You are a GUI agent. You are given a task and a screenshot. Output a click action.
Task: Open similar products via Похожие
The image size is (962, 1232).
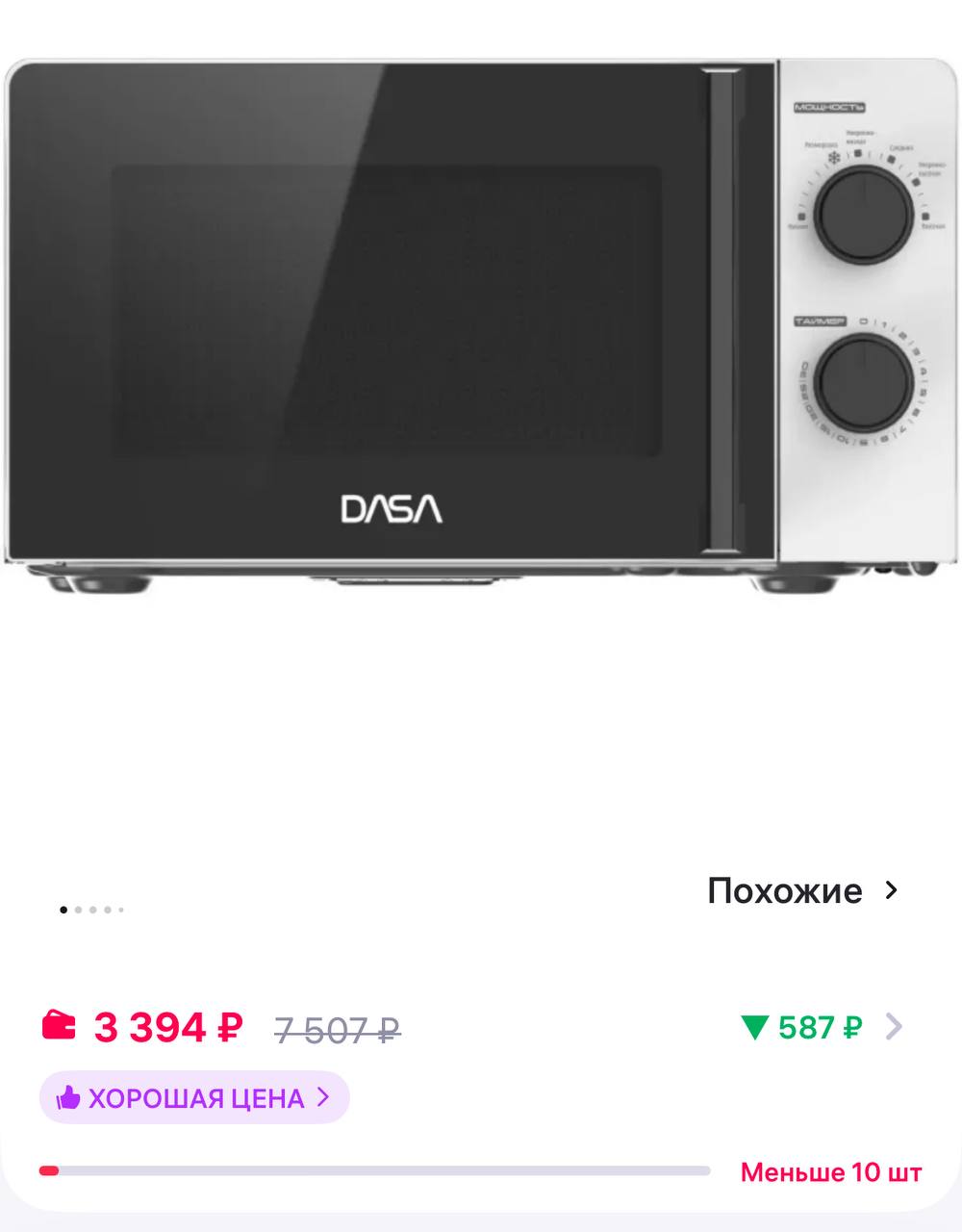coord(802,890)
